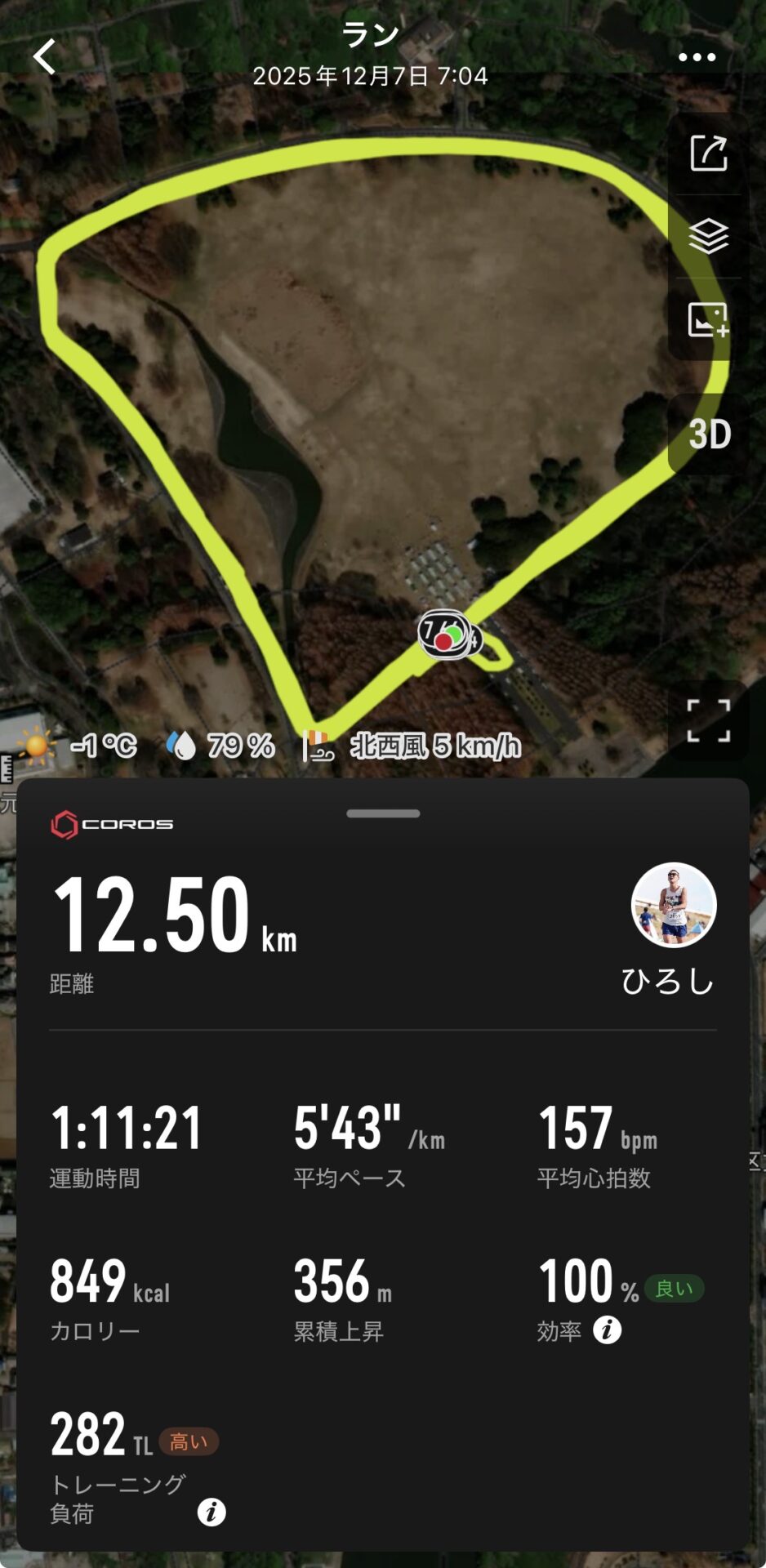Open ひろし's profile avatar

tap(674, 905)
